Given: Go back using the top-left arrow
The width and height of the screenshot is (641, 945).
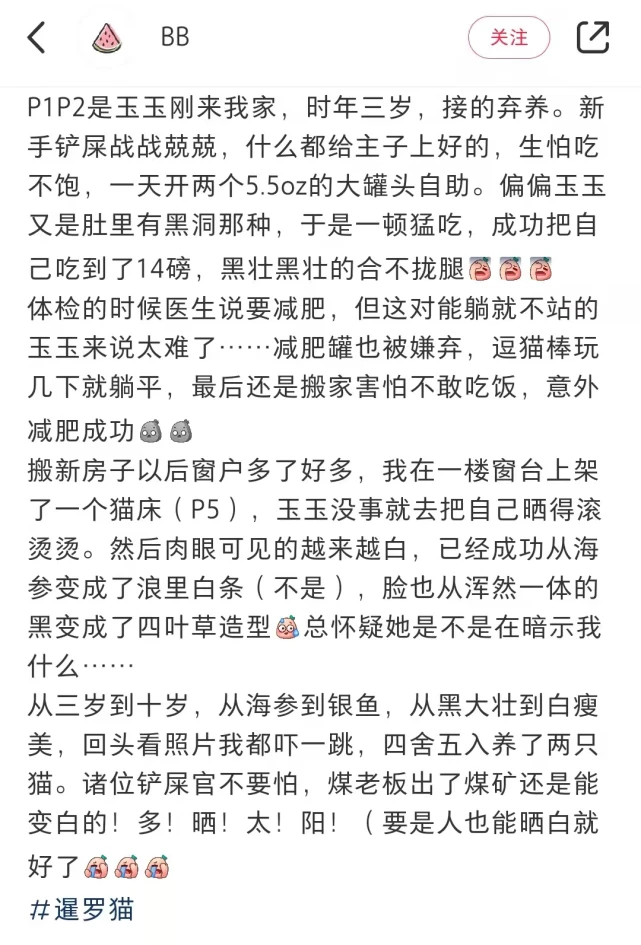Looking at the screenshot, I should (36, 38).
